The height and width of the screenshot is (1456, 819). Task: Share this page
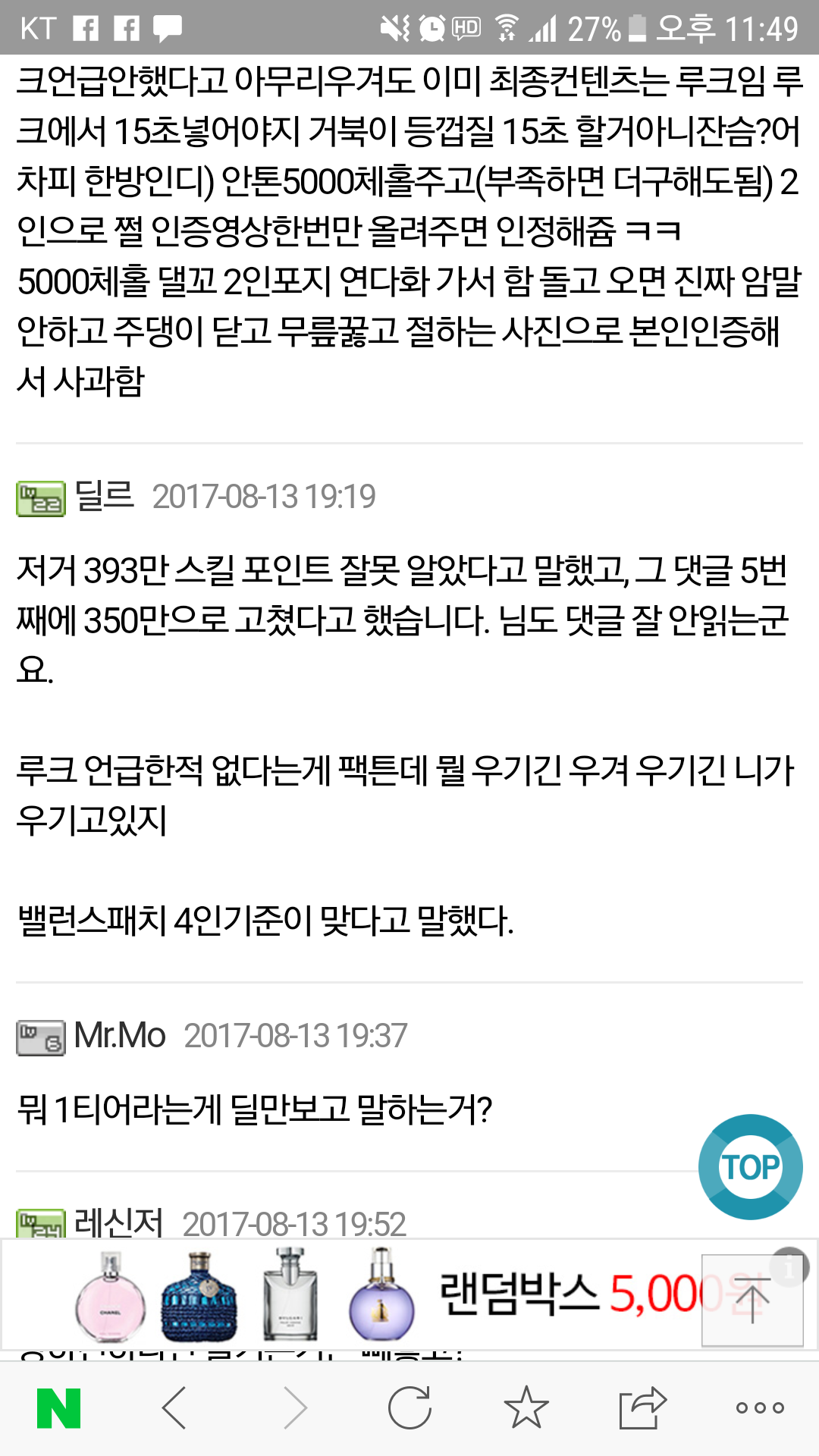pos(642,1408)
